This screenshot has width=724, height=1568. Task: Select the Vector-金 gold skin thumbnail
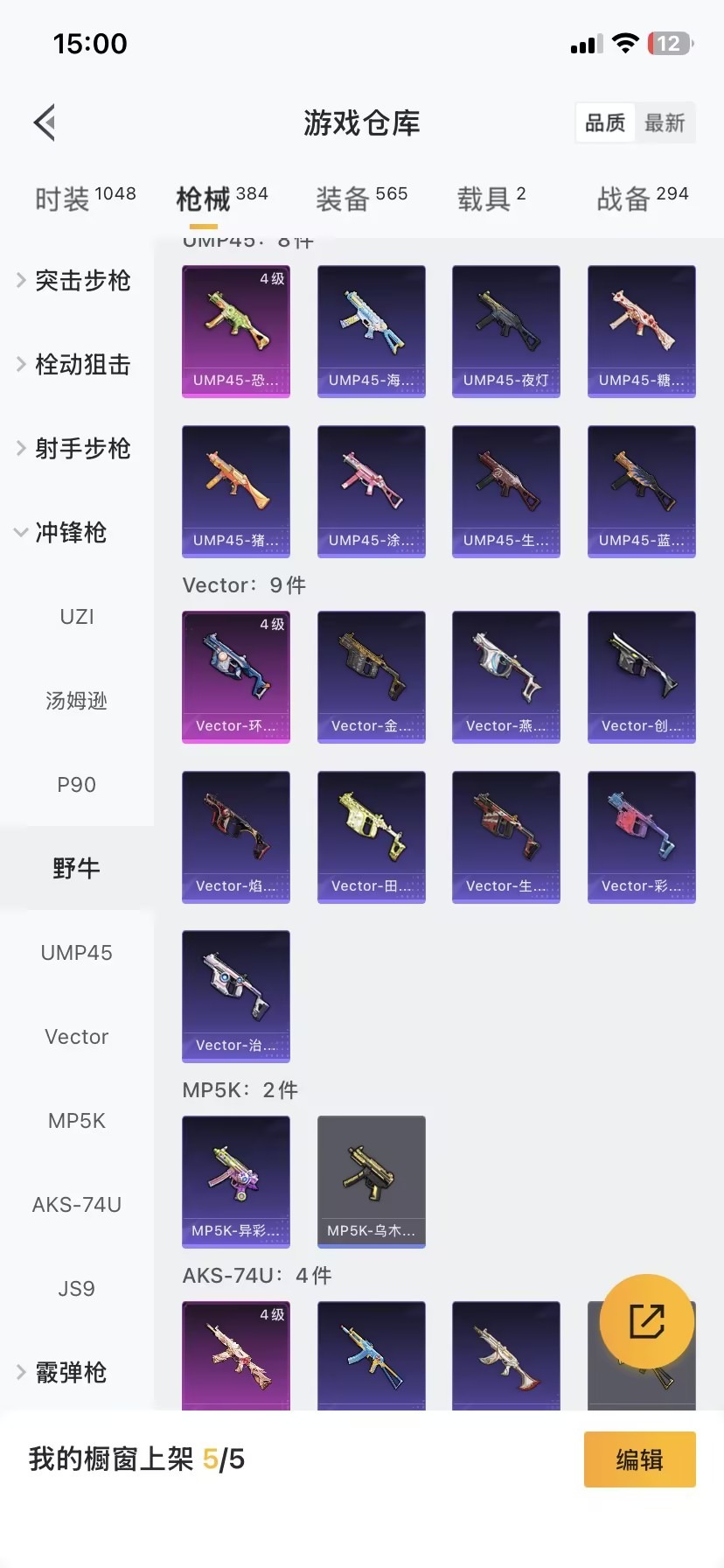click(x=371, y=676)
